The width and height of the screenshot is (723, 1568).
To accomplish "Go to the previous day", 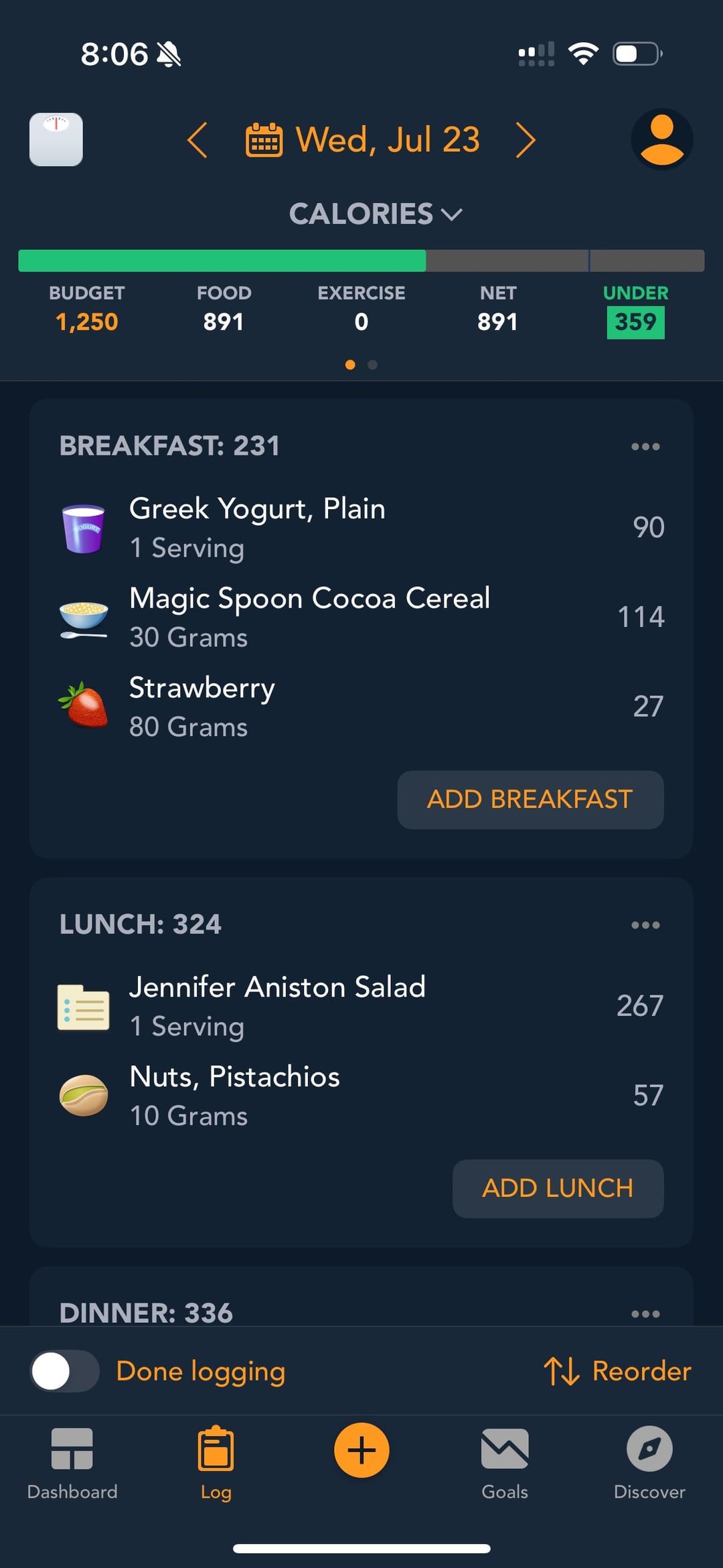I will [x=197, y=140].
